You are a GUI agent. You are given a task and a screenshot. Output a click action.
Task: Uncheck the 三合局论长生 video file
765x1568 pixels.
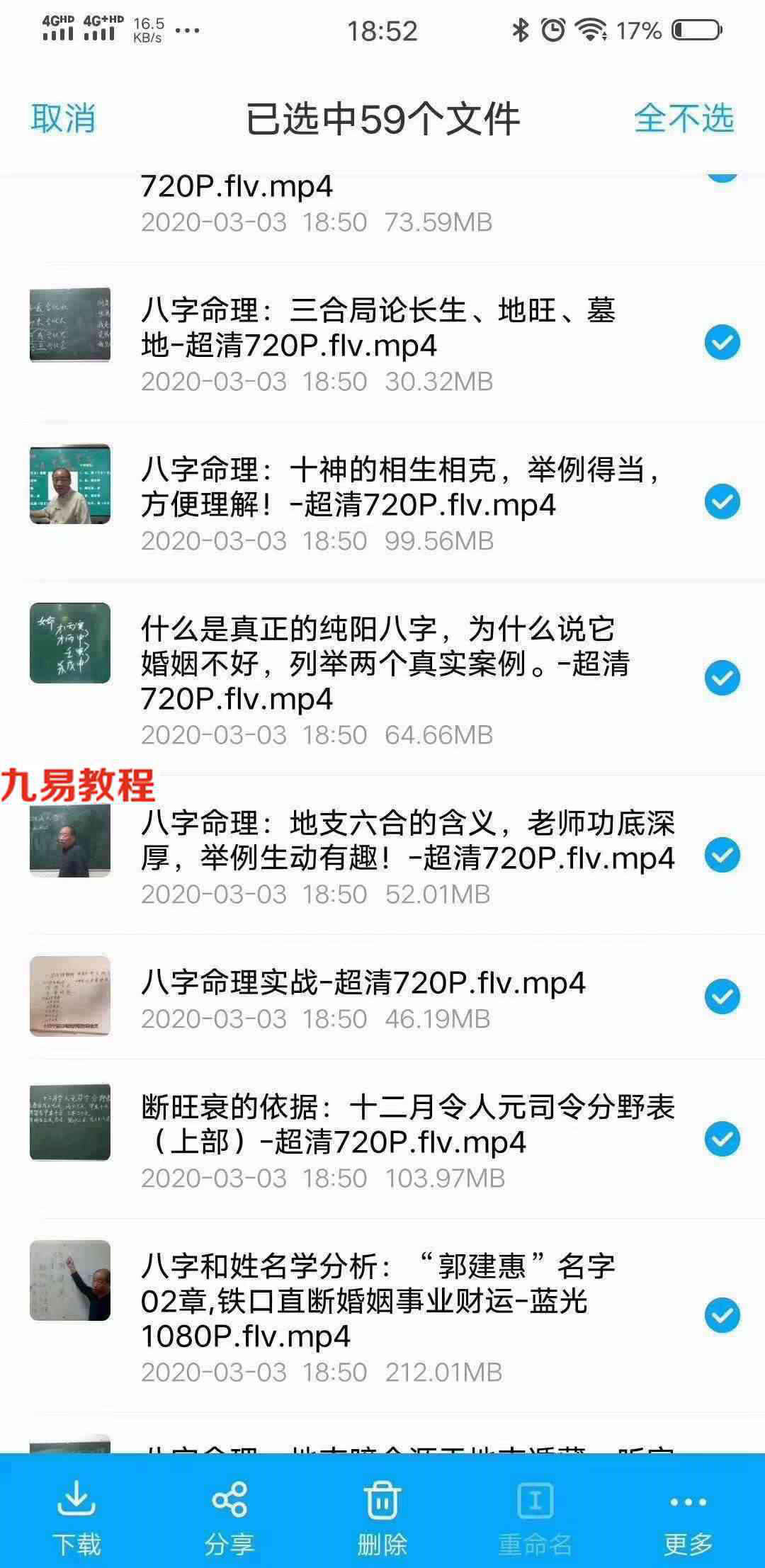722,343
